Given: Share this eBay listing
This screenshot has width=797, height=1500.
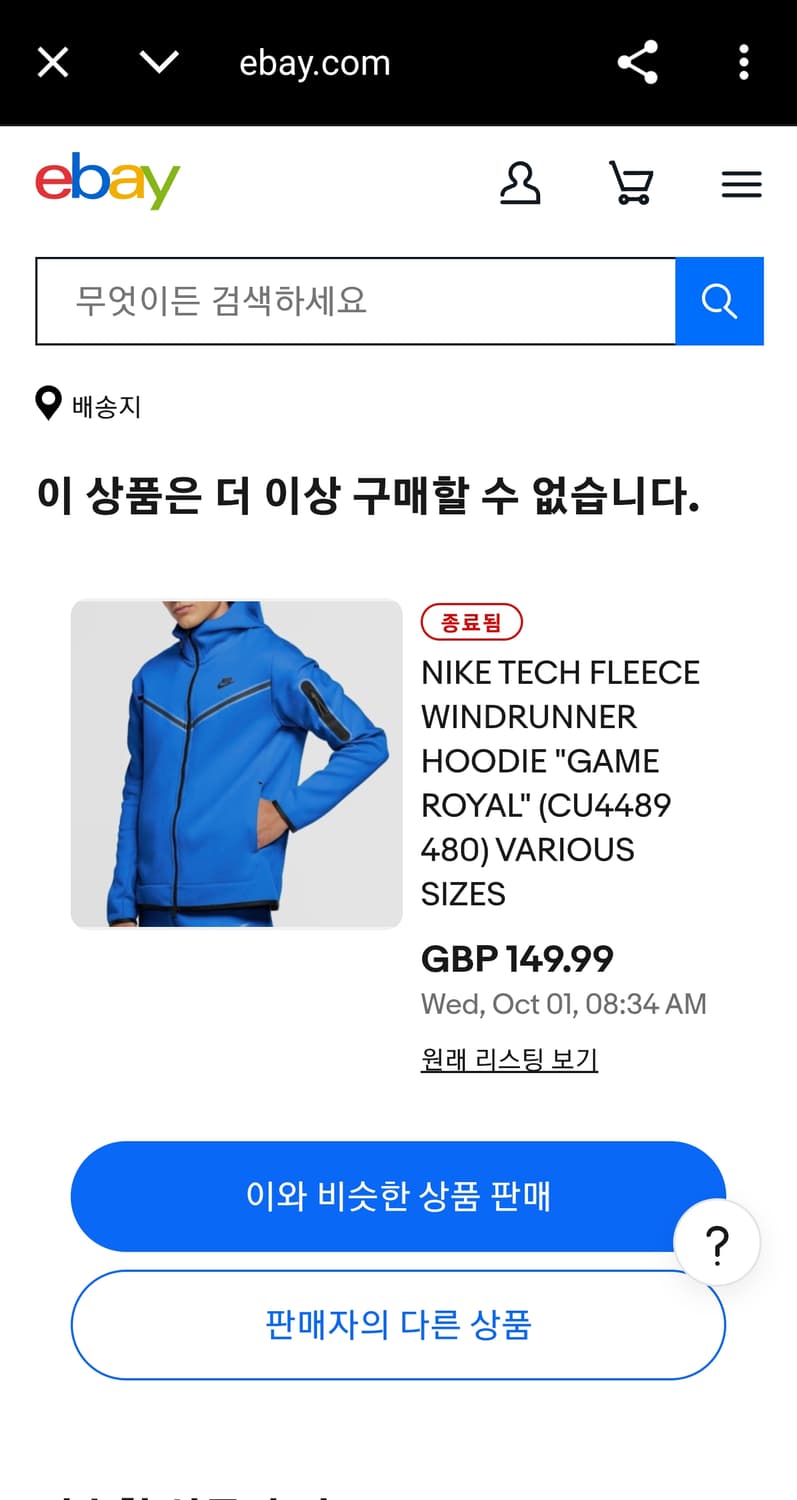Looking at the screenshot, I should [638, 62].
